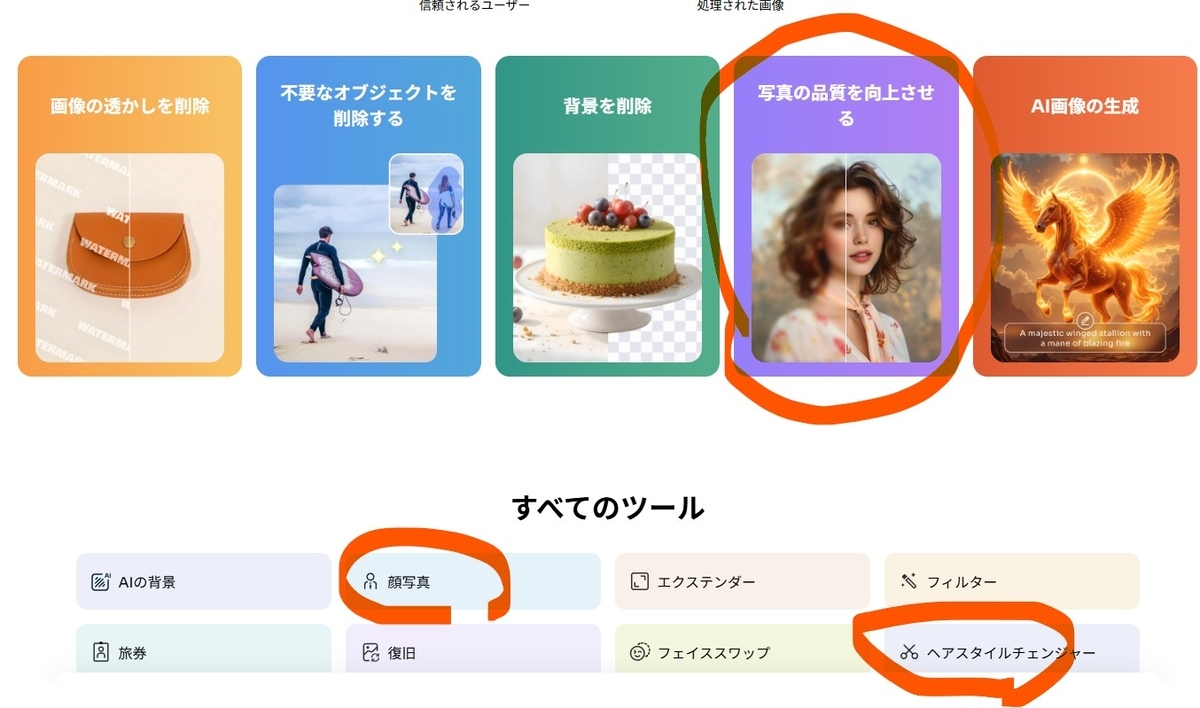Open the 顔写真 tool
Image resolution: width=1200 pixels, height=708 pixels.
pyautogui.click(x=472, y=581)
